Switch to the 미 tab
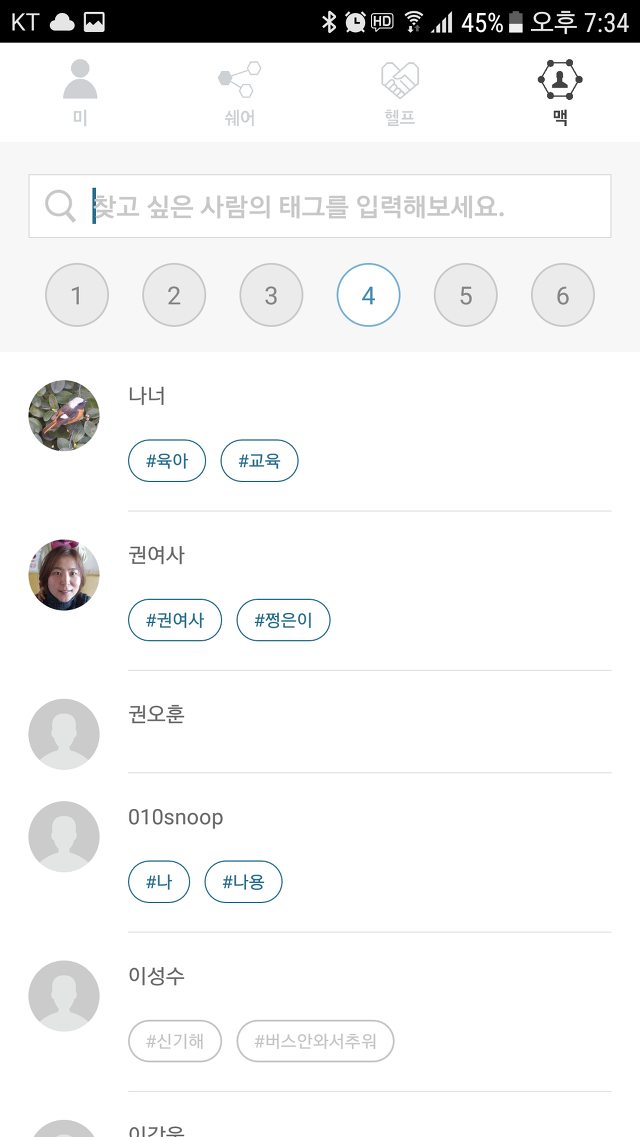The image size is (640, 1137). click(80, 92)
